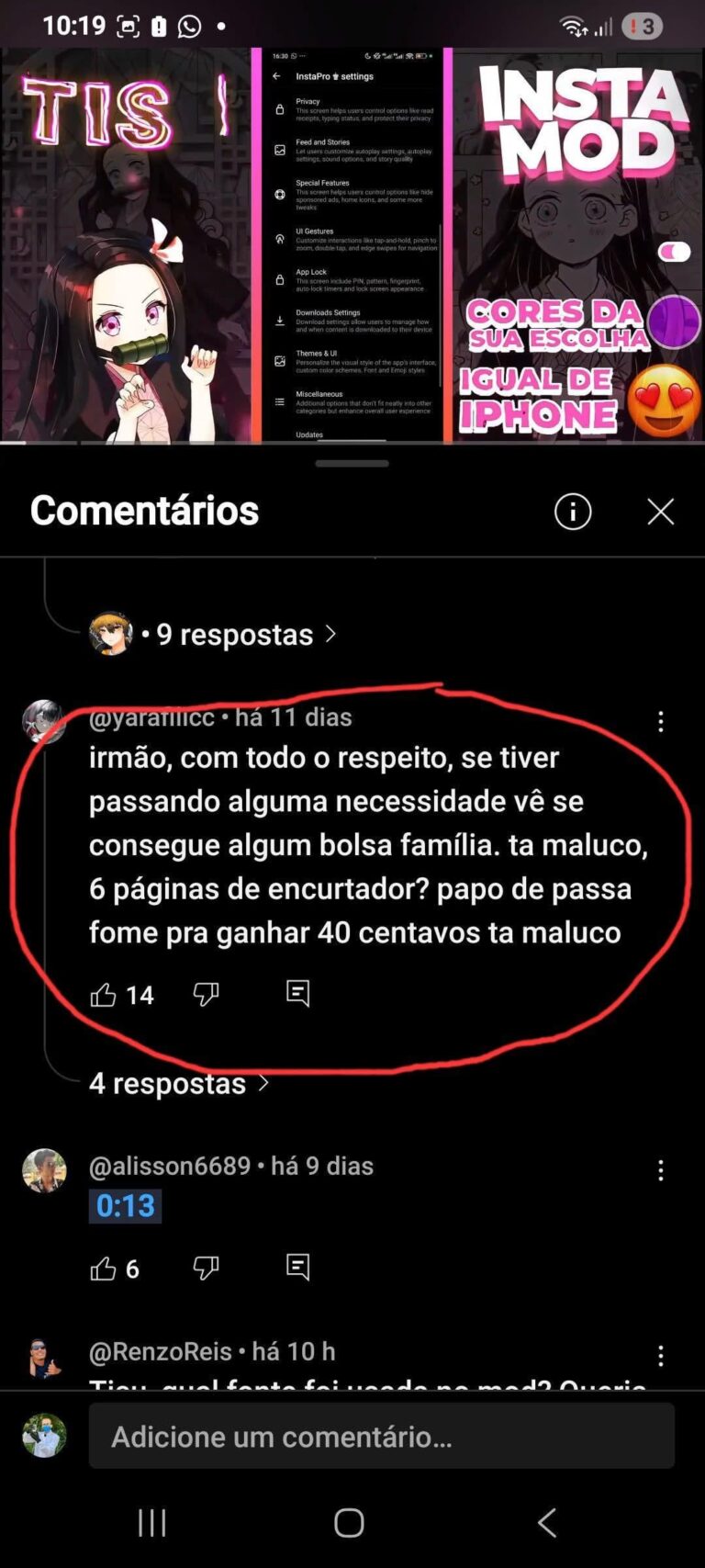Expand the 9 respostas thread
The image size is (705, 1568).
pyautogui.click(x=234, y=634)
